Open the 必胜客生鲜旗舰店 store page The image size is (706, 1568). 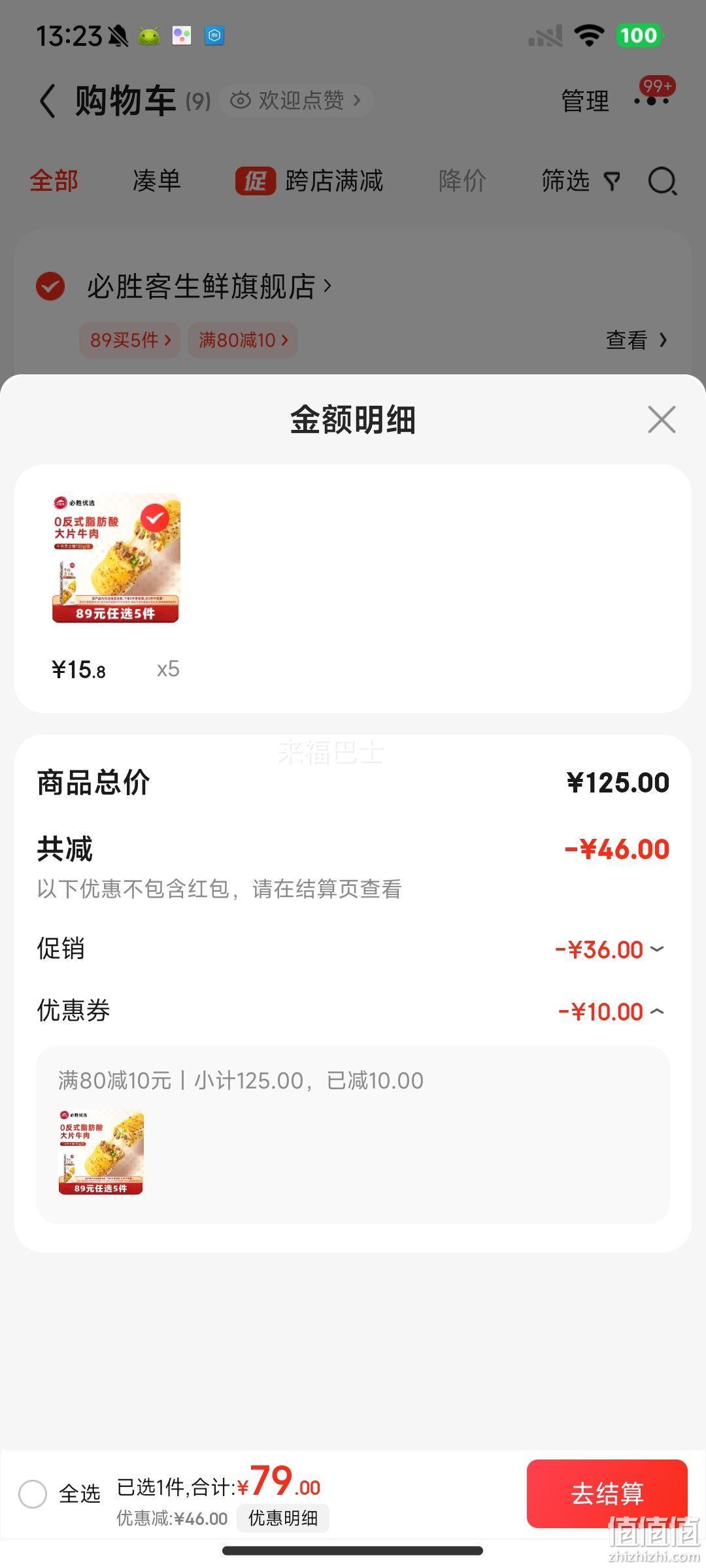[209, 286]
